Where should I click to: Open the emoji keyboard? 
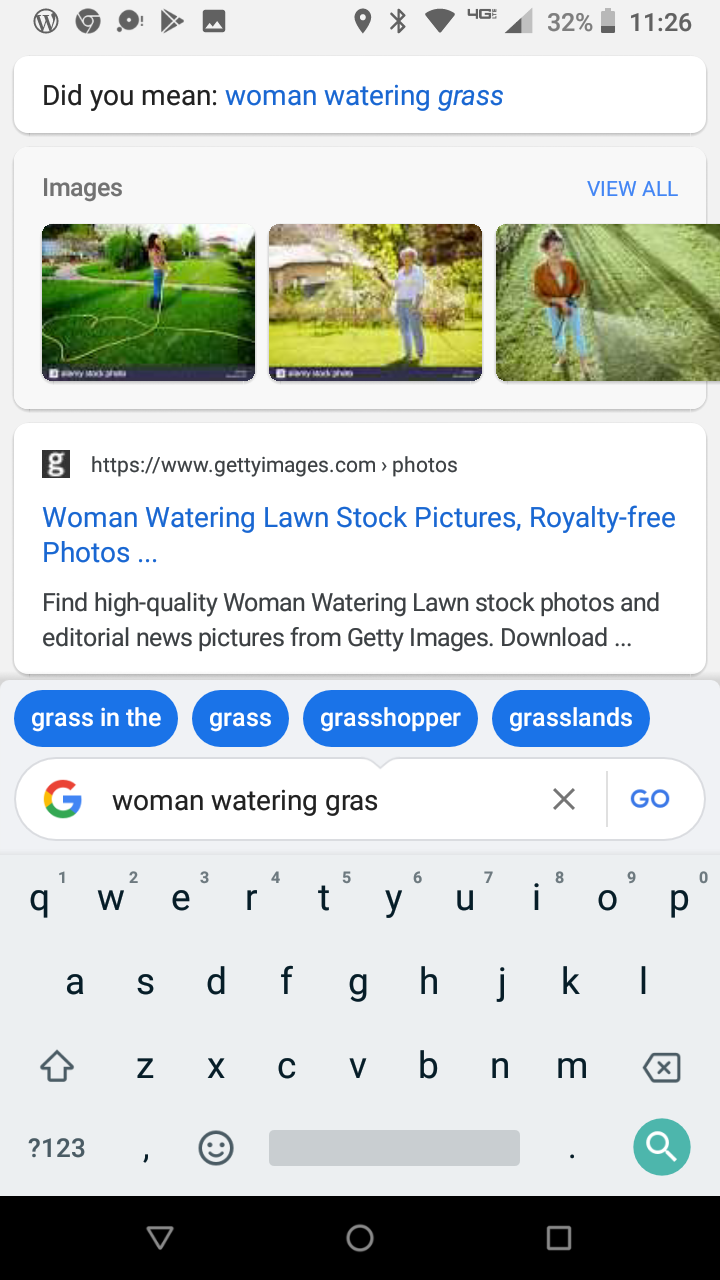tap(216, 1148)
